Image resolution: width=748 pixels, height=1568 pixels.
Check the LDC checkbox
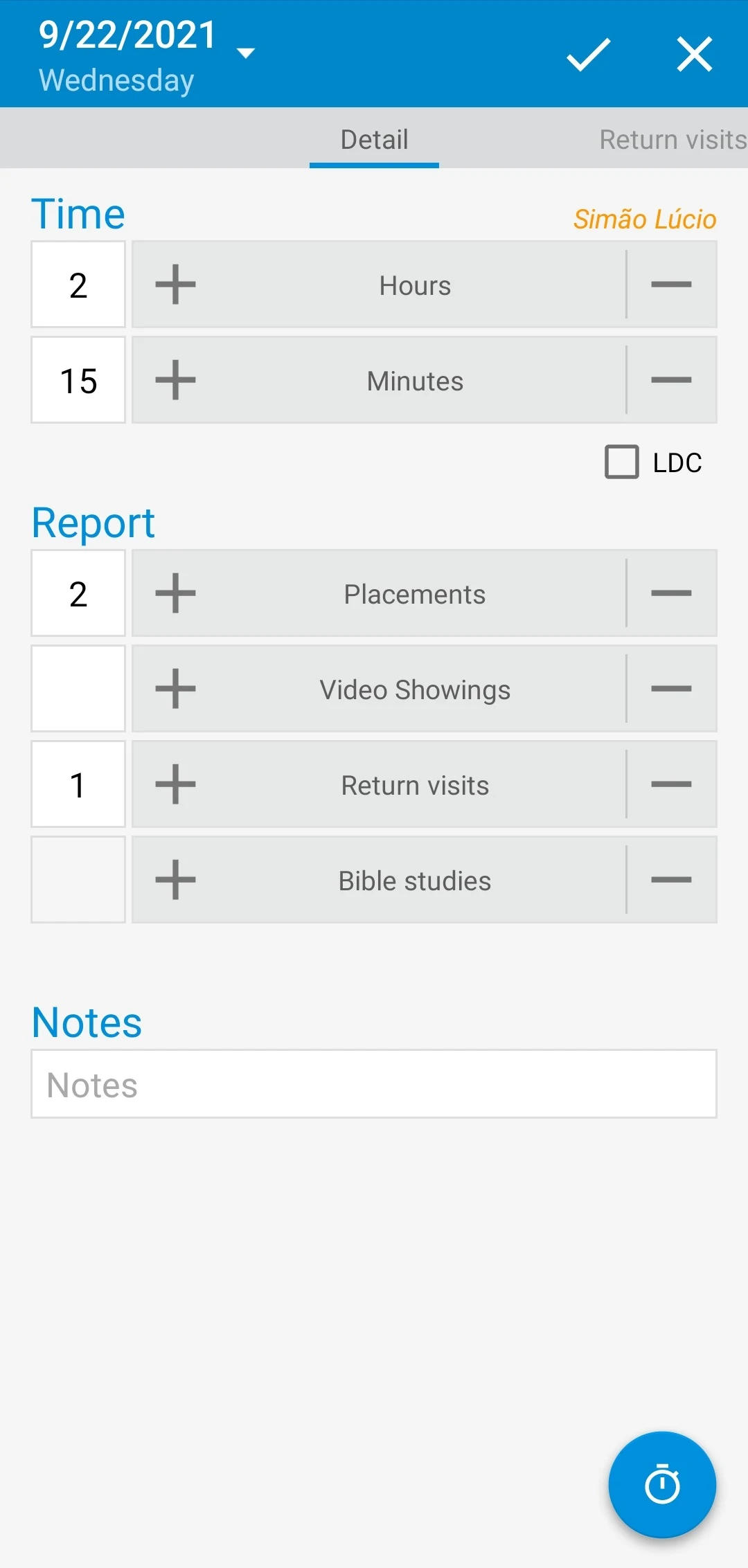point(621,462)
